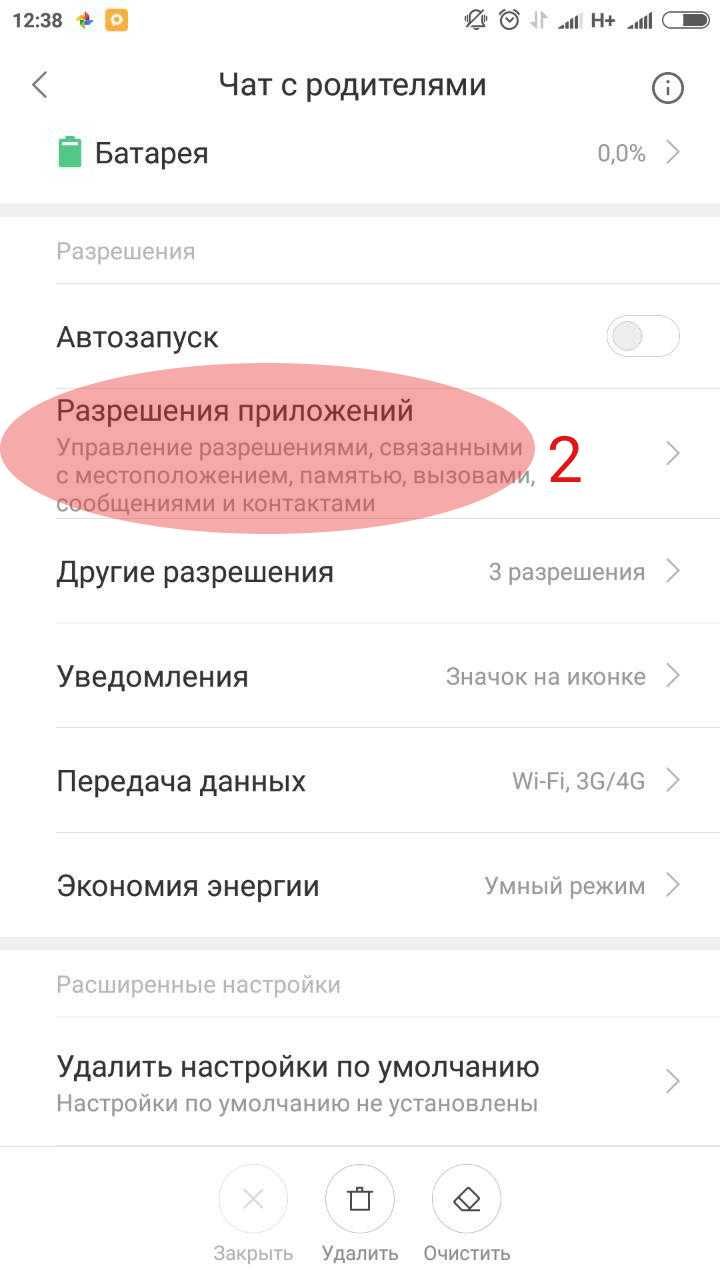Tap the Удалить button to uninstall
Image resolution: width=720 pixels, height=1280 pixels.
pos(360,1214)
